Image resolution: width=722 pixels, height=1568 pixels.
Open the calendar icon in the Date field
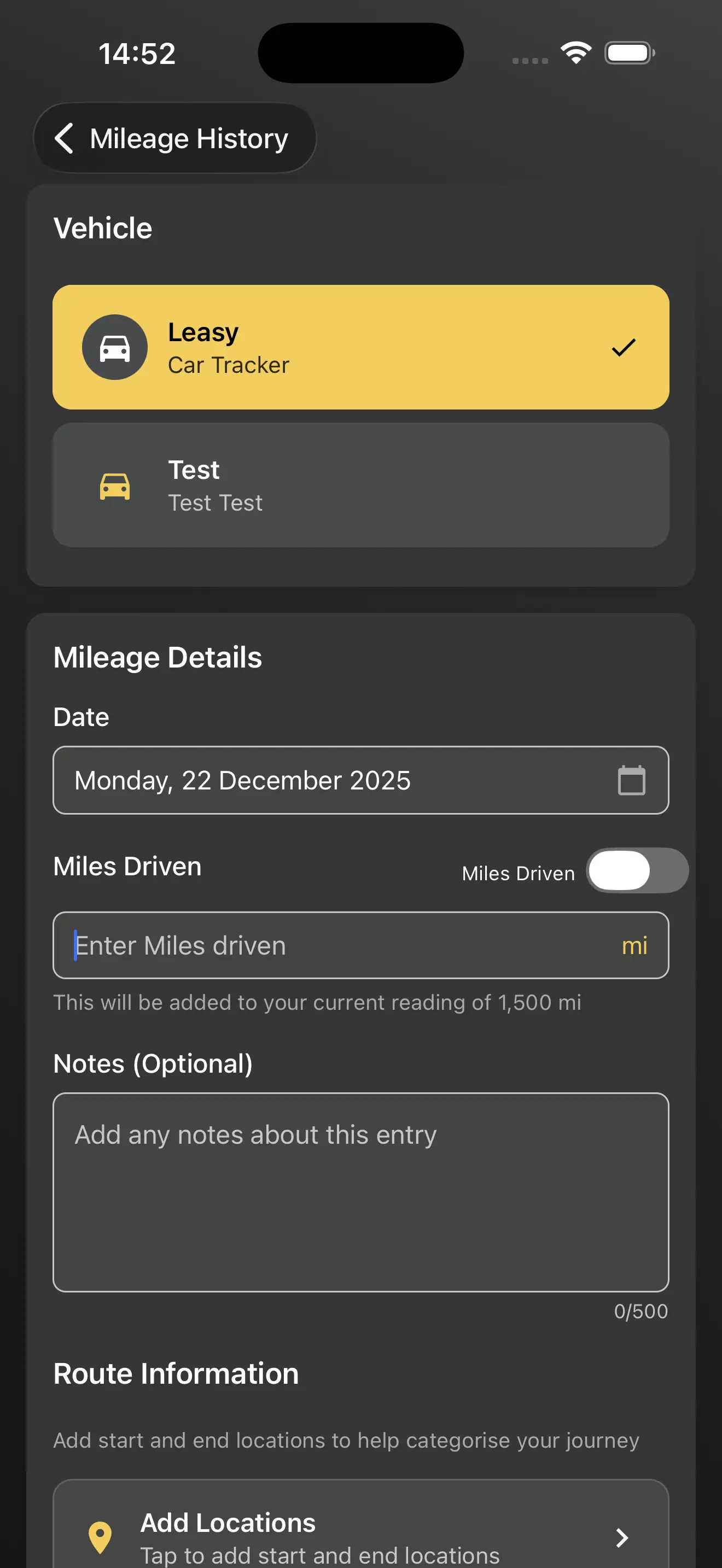pos(631,780)
